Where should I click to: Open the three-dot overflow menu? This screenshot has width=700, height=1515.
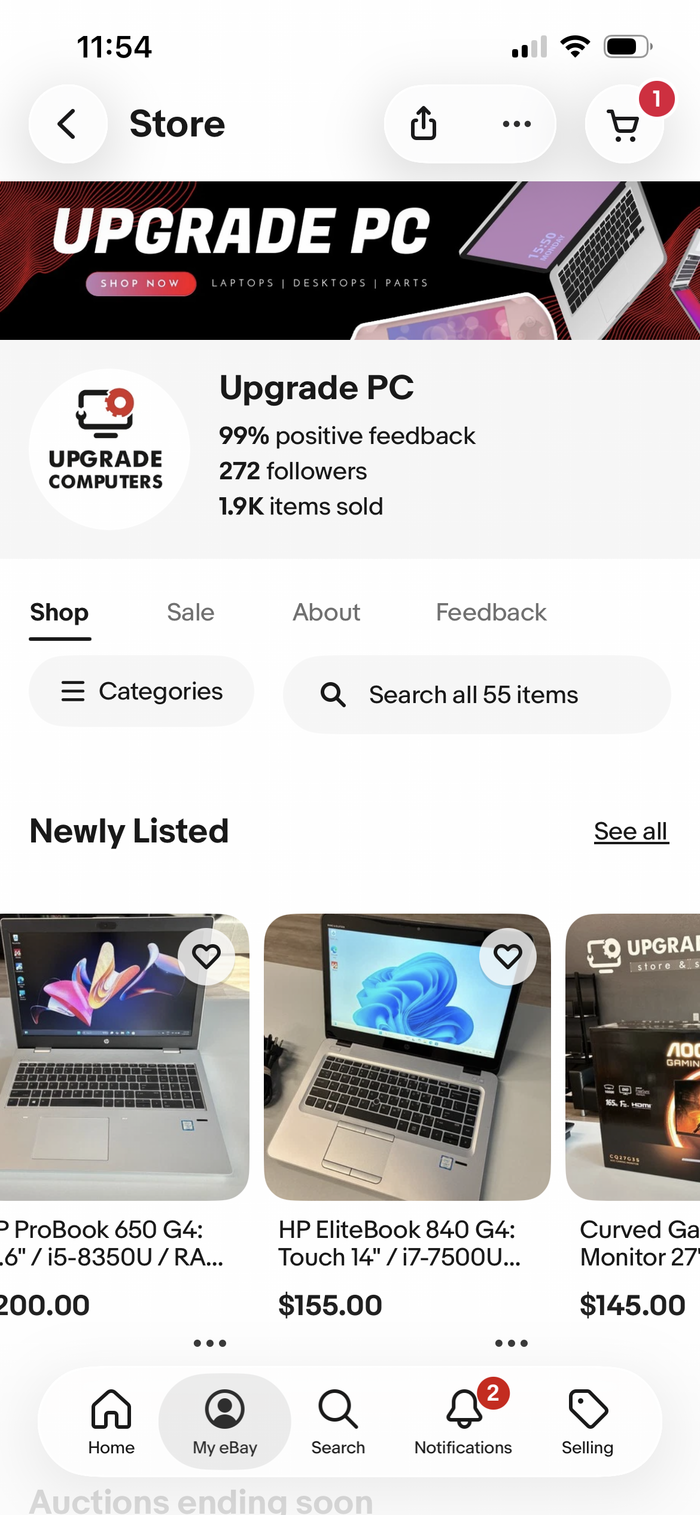coord(516,124)
